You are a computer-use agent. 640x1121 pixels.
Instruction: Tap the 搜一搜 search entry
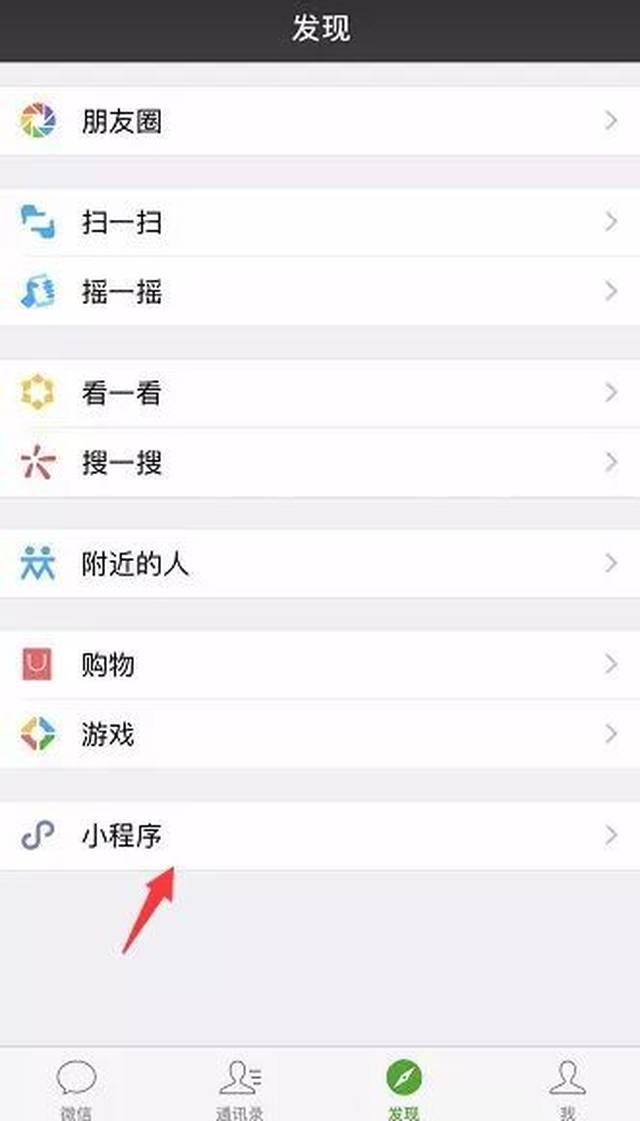320,463
